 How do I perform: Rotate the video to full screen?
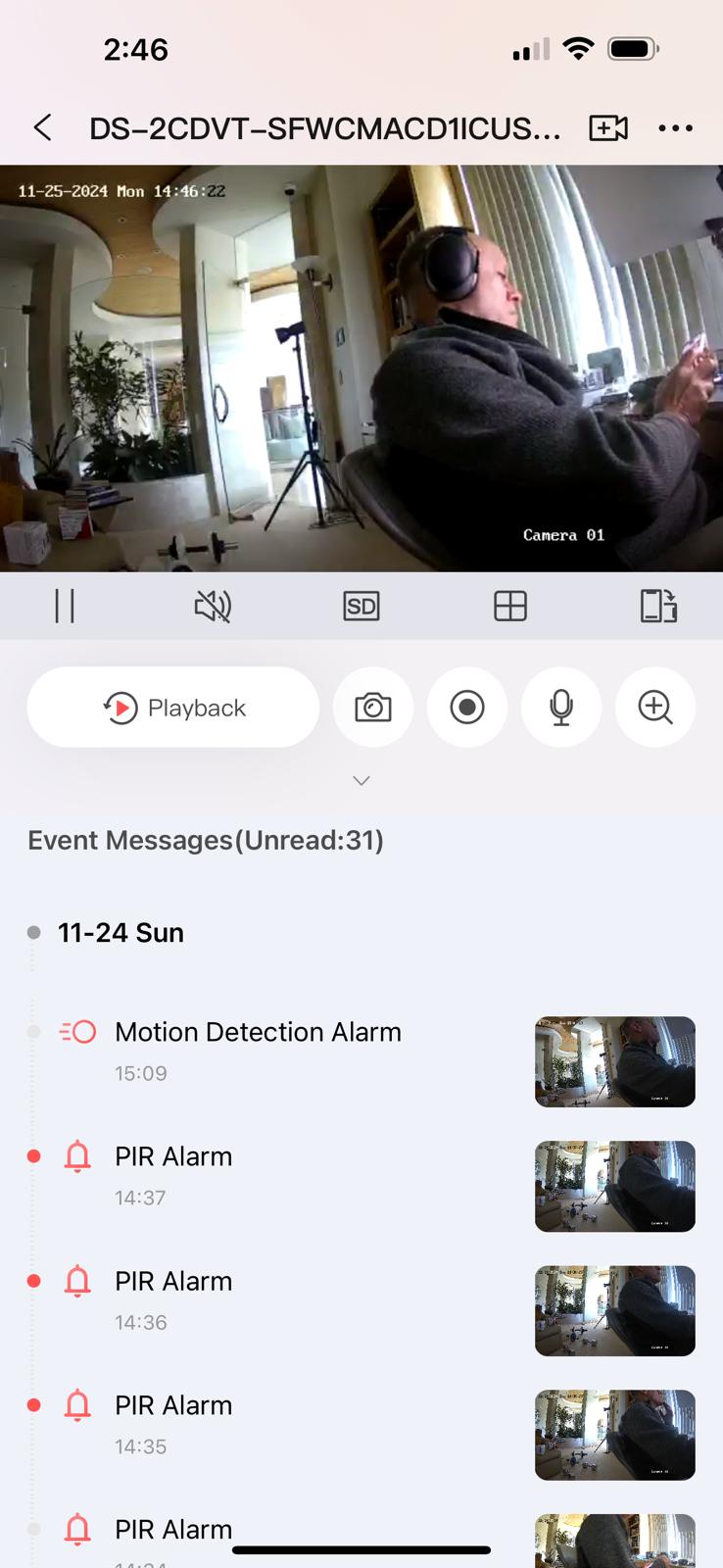tap(658, 606)
